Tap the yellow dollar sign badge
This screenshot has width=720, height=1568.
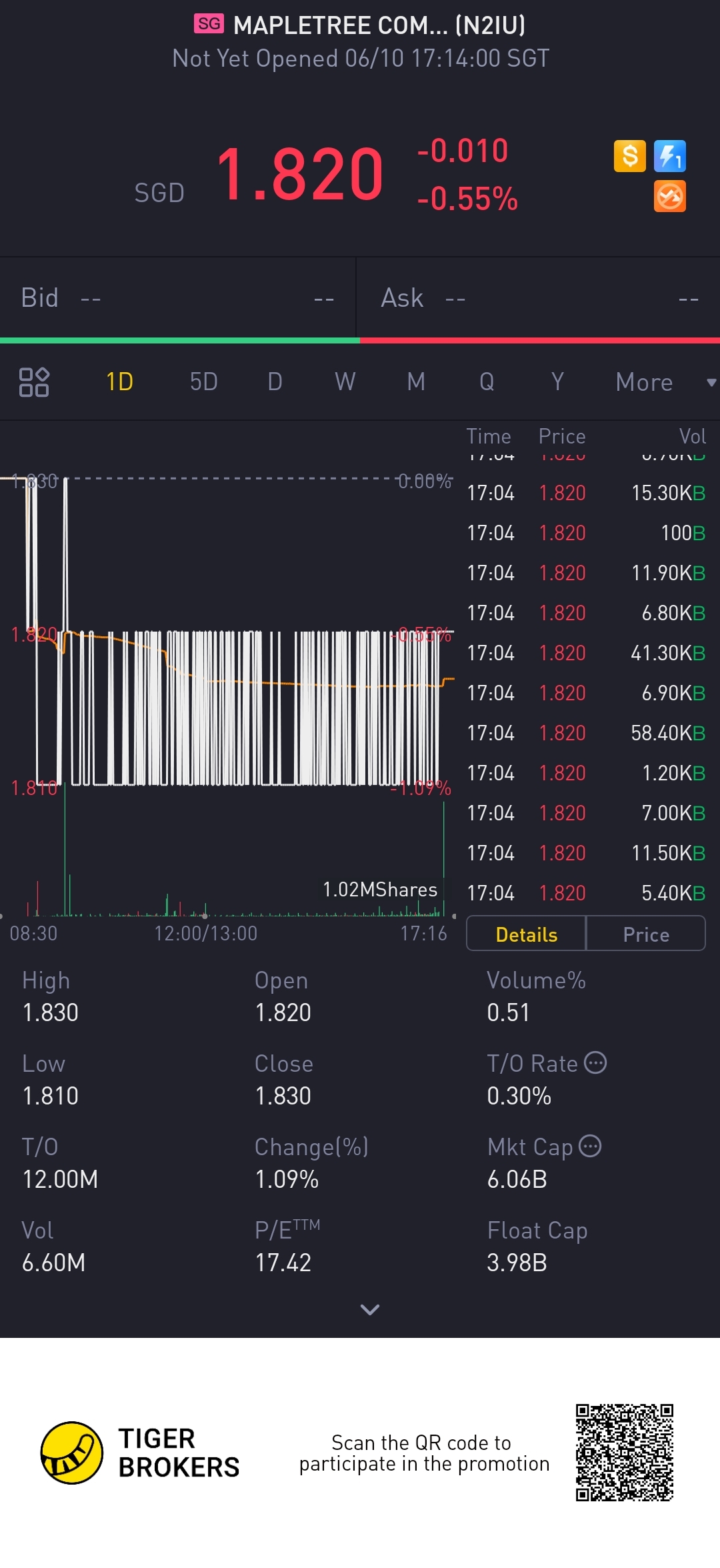630,156
